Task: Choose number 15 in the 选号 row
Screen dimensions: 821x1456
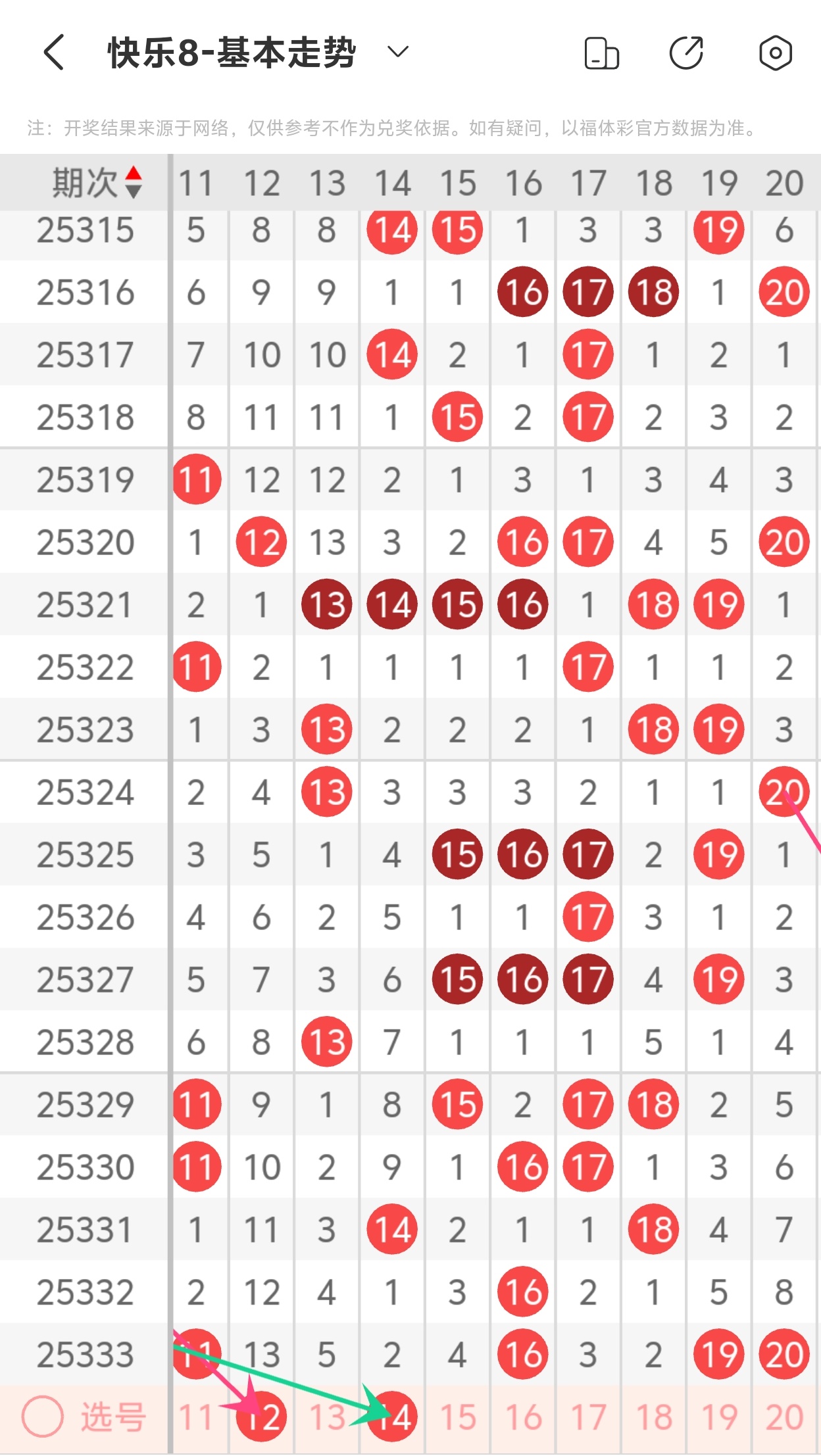Action: [458, 1418]
